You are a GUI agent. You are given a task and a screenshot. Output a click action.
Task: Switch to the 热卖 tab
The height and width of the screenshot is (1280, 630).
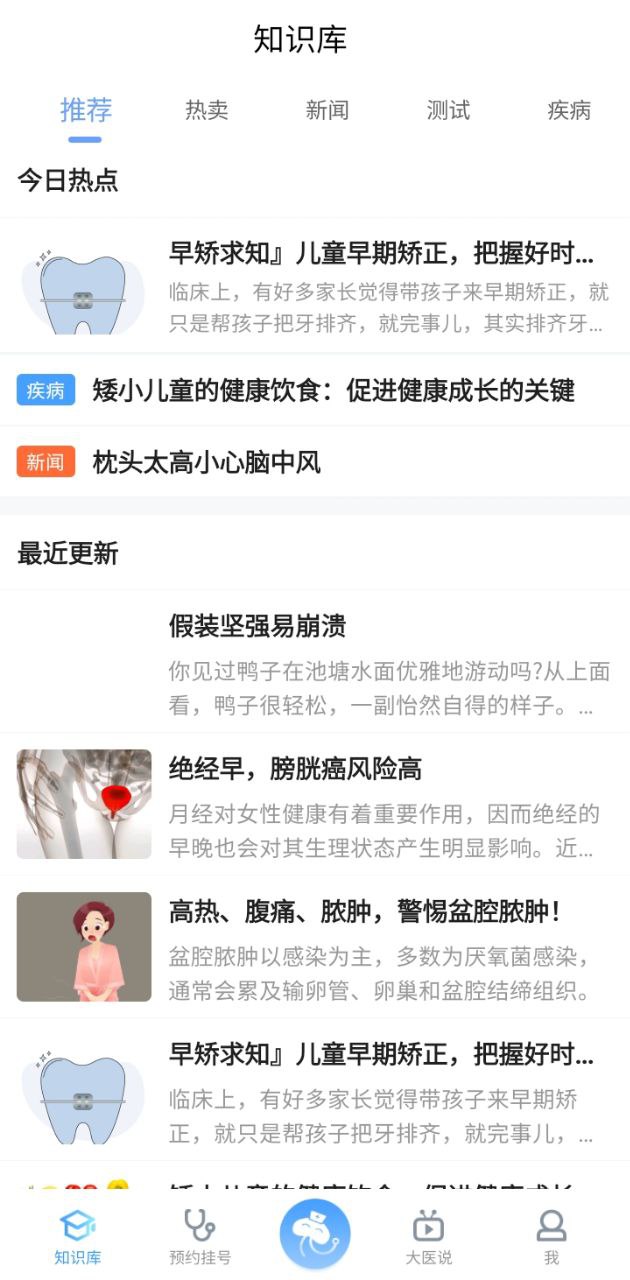207,110
